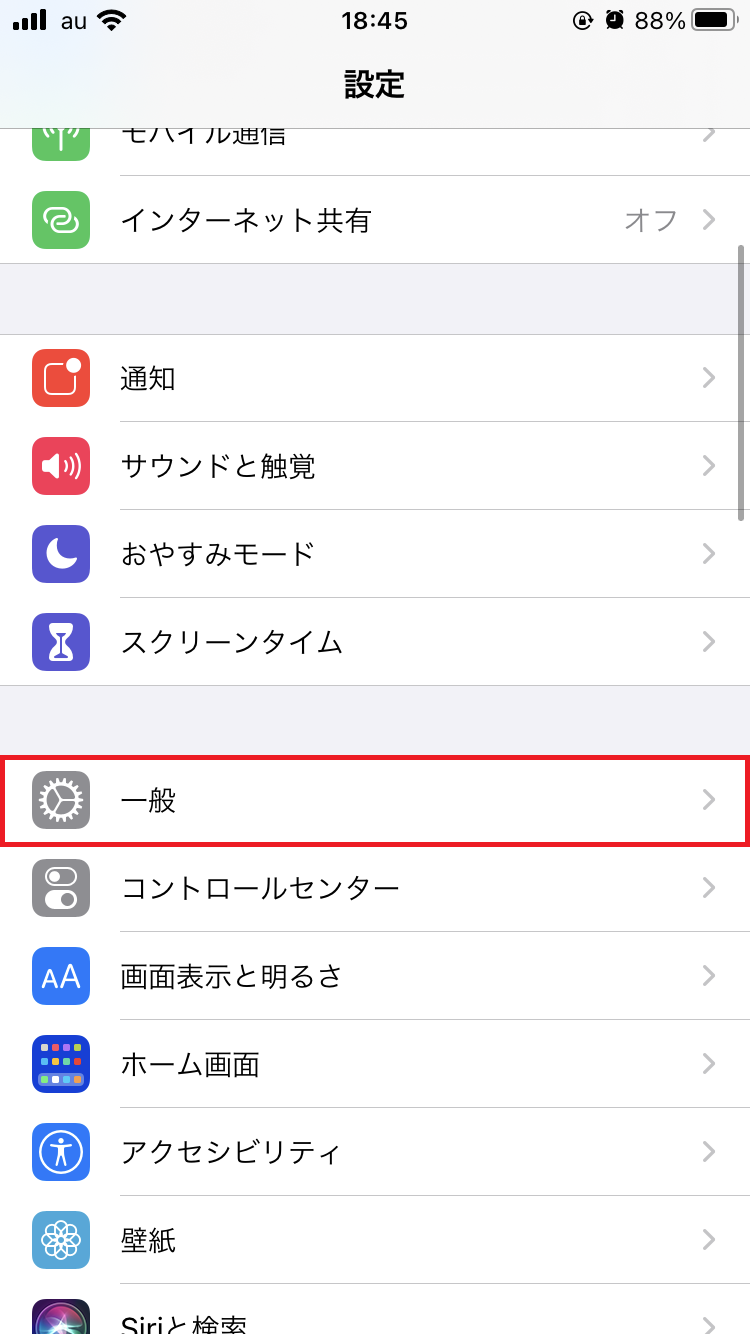Image resolution: width=750 pixels, height=1334 pixels.
Task: Expand the 通知 settings row chevron
Action: click(x=709, y=378)
